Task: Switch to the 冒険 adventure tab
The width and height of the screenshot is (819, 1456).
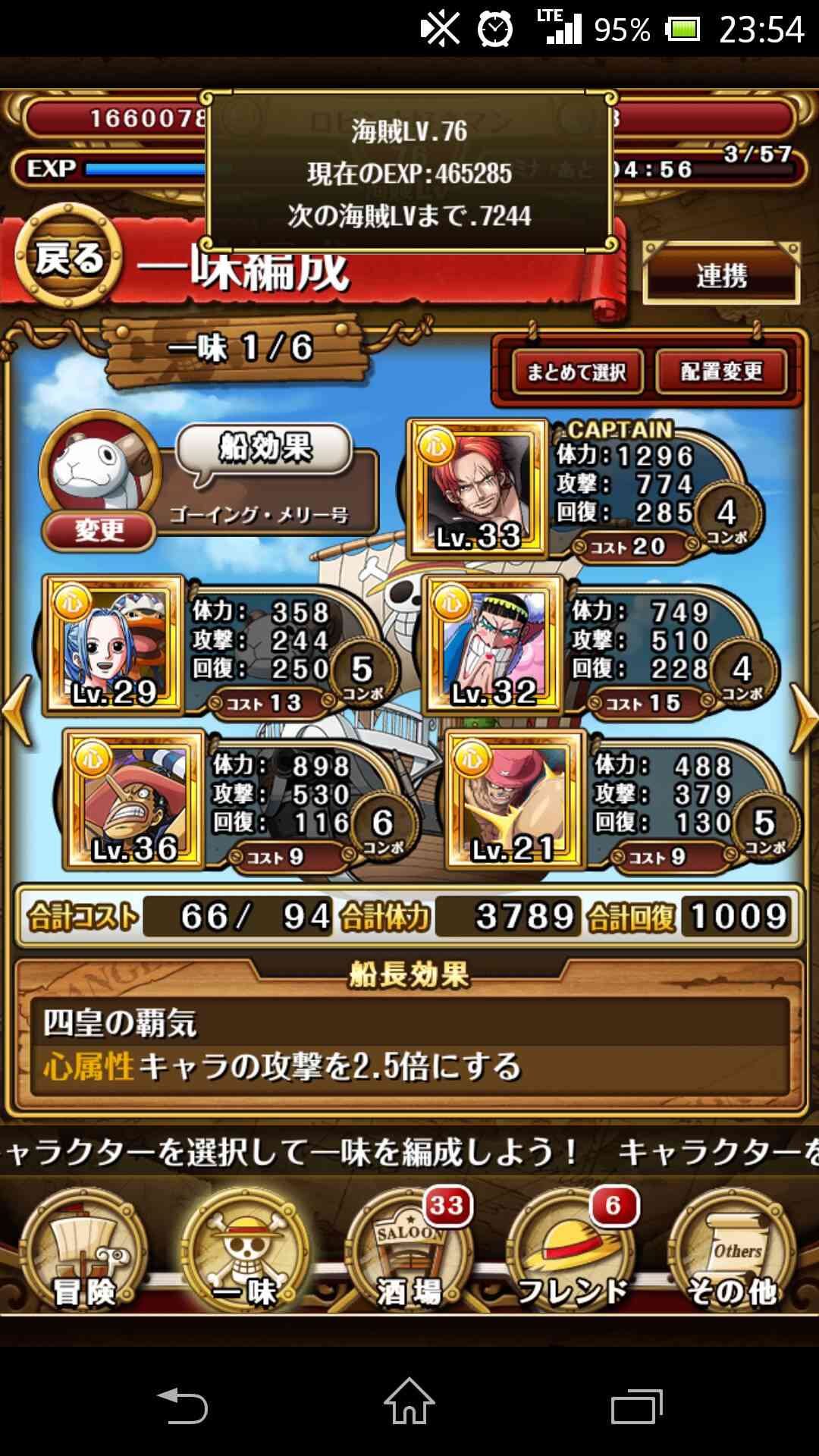Action: 83,1253
